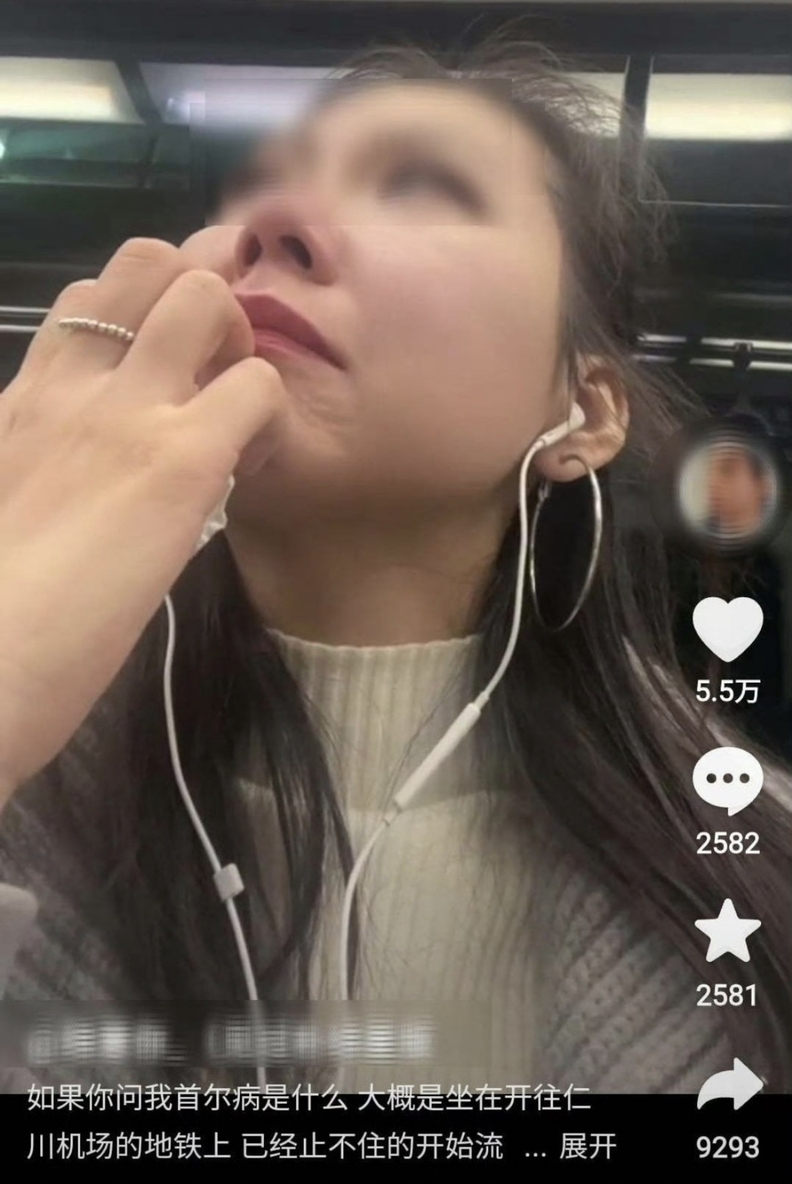The height and width of the screenshot is (1184, 792).
Task: Share this video using the arrow icon
Action: click(x=729, y=1085)
